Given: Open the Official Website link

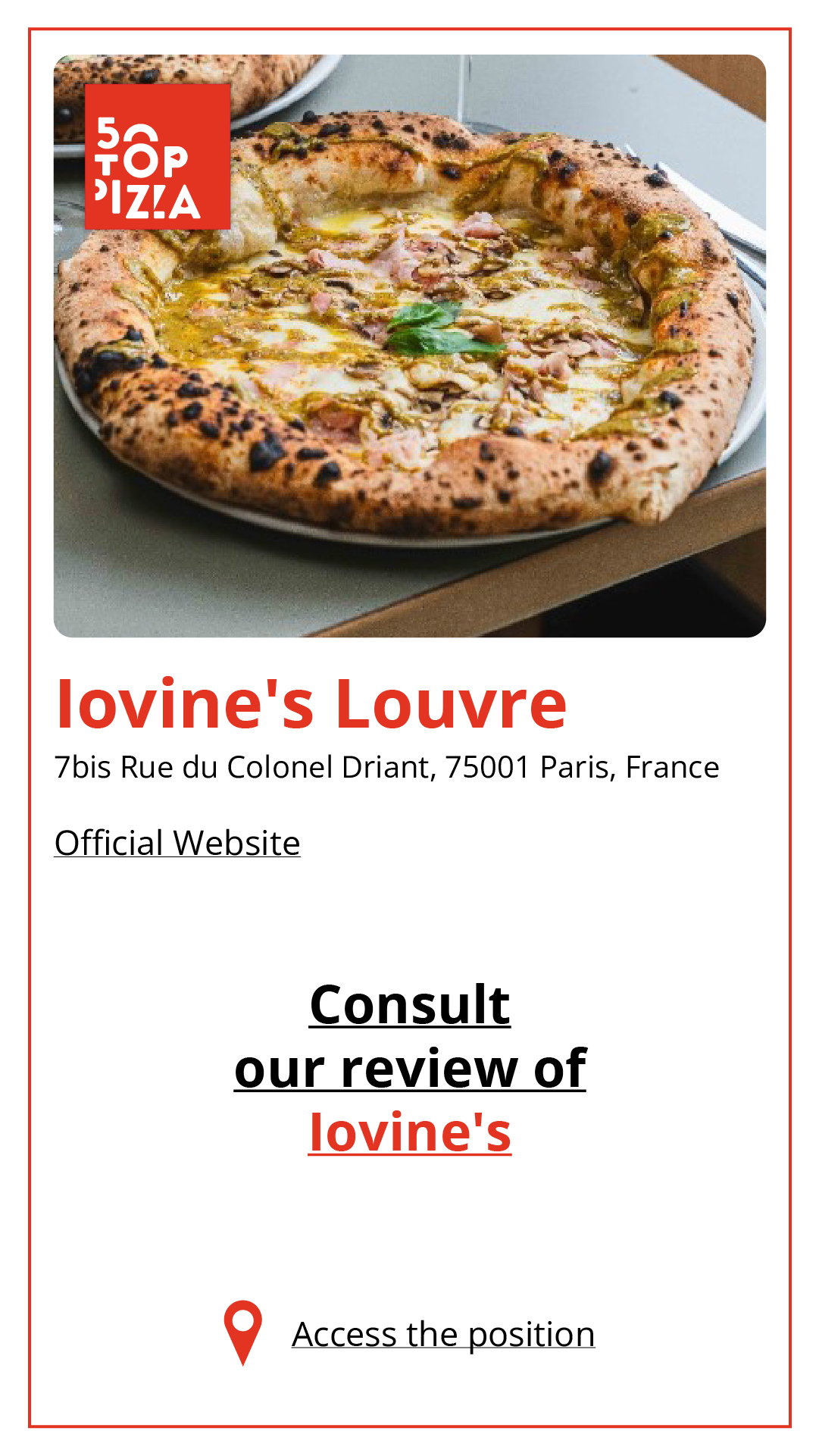Looking at the screenshot, I should pos(177,843).
